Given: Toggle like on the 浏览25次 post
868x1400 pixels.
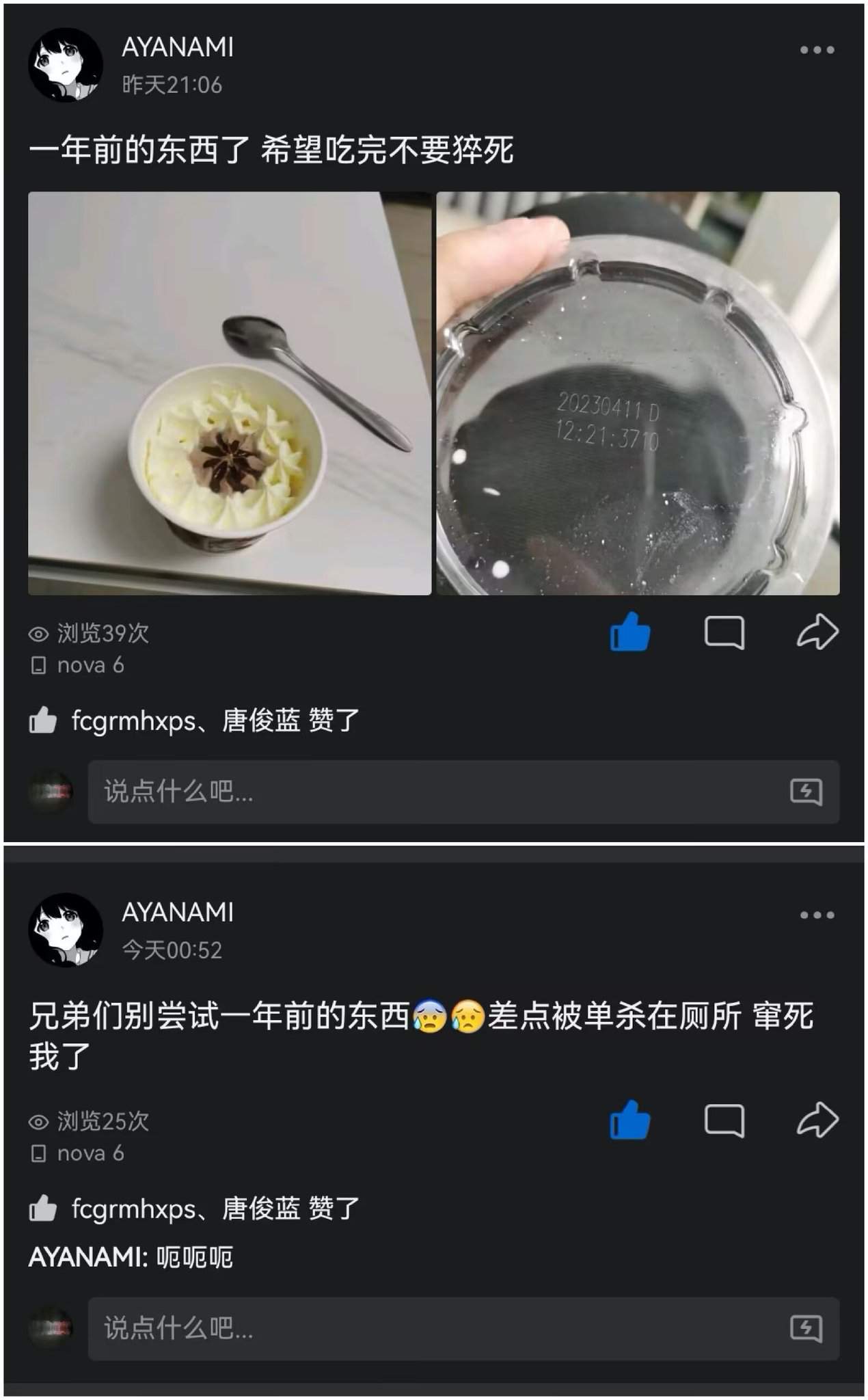Looking at the screenshot, I should click(x=629, y=1120).
